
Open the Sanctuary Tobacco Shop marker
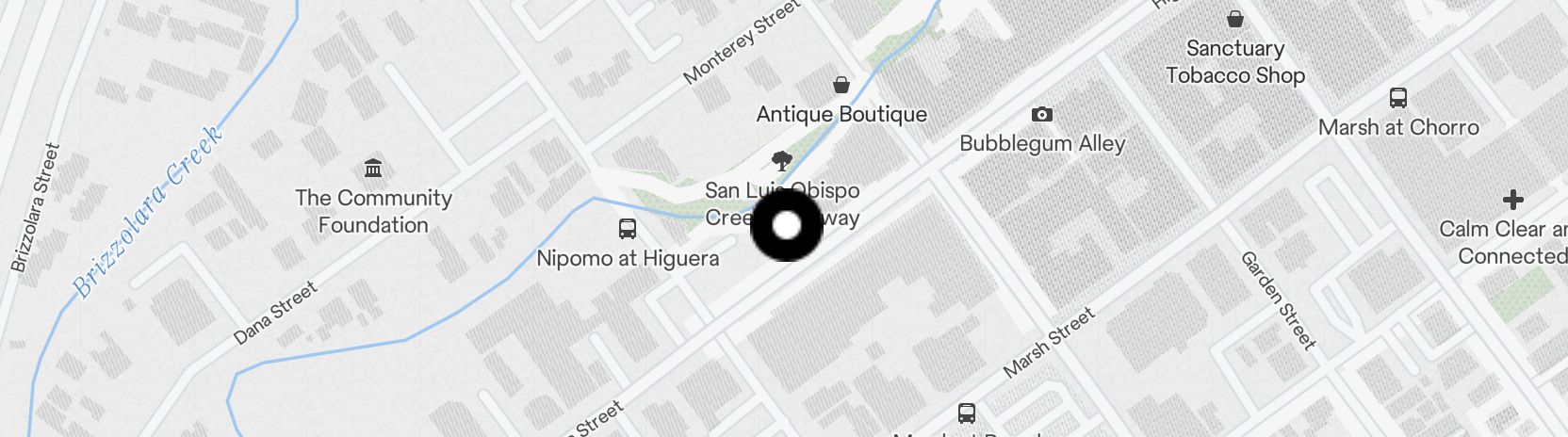coord(1234,19)
